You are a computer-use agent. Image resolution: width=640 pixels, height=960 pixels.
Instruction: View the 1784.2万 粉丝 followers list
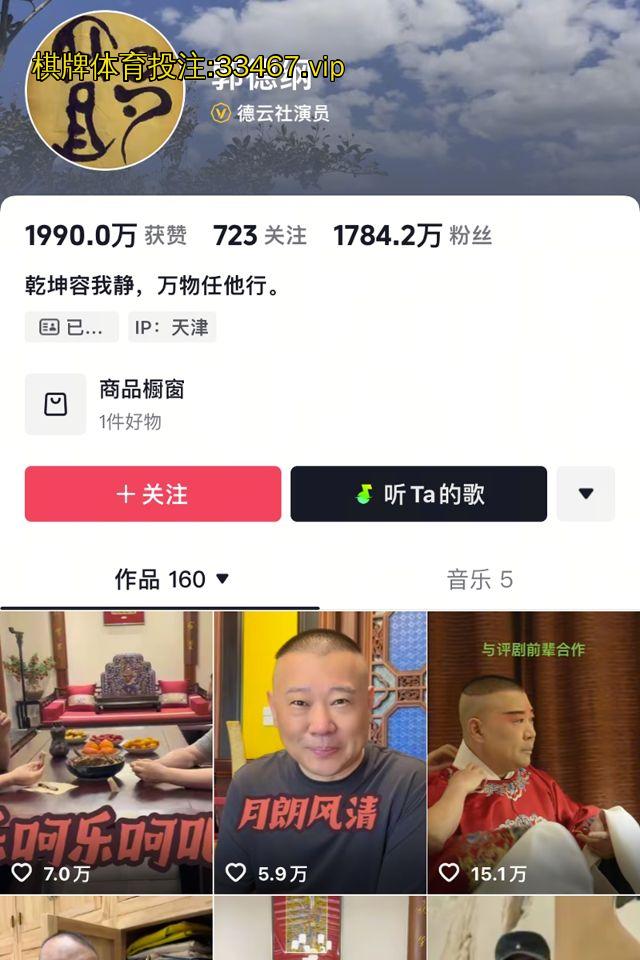tap(412, 236)
